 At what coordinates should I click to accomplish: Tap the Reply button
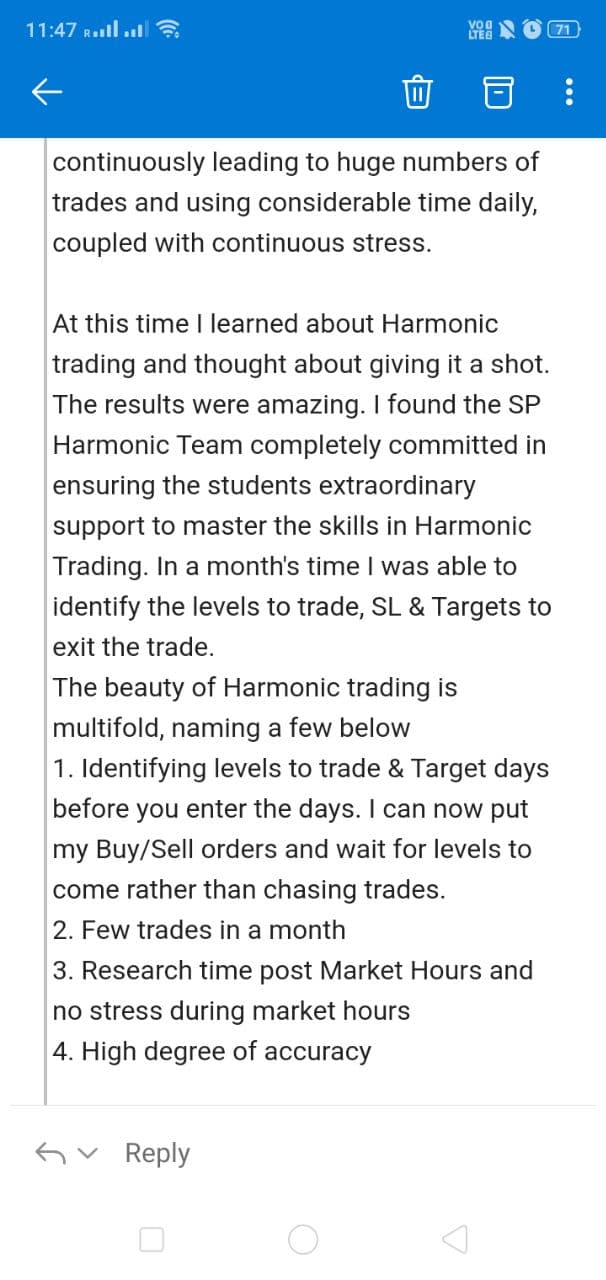pyautogui.click(x=157, y=1153)
